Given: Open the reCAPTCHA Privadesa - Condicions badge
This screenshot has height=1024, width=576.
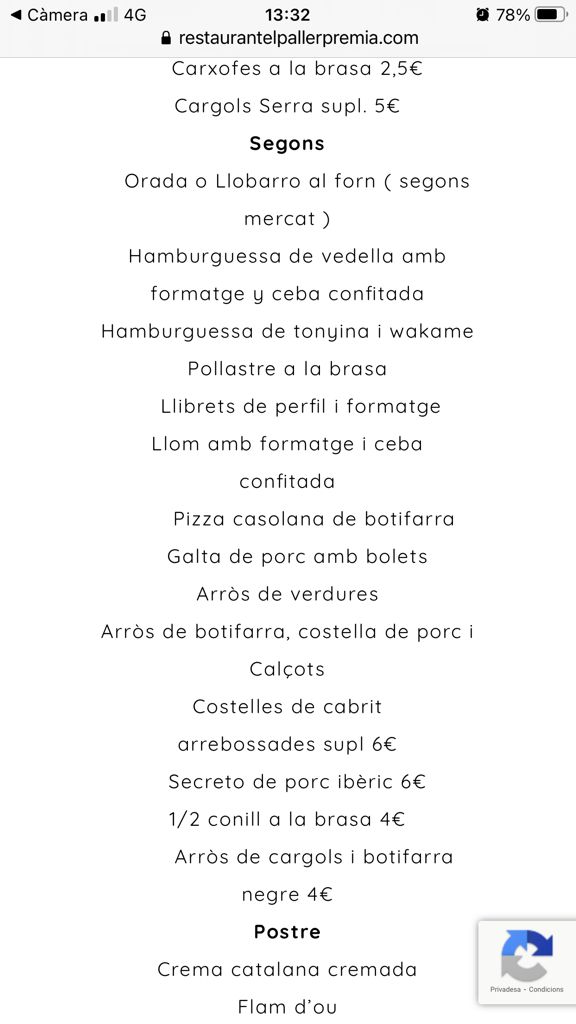Looking at the screenshot, I should 526,962.
